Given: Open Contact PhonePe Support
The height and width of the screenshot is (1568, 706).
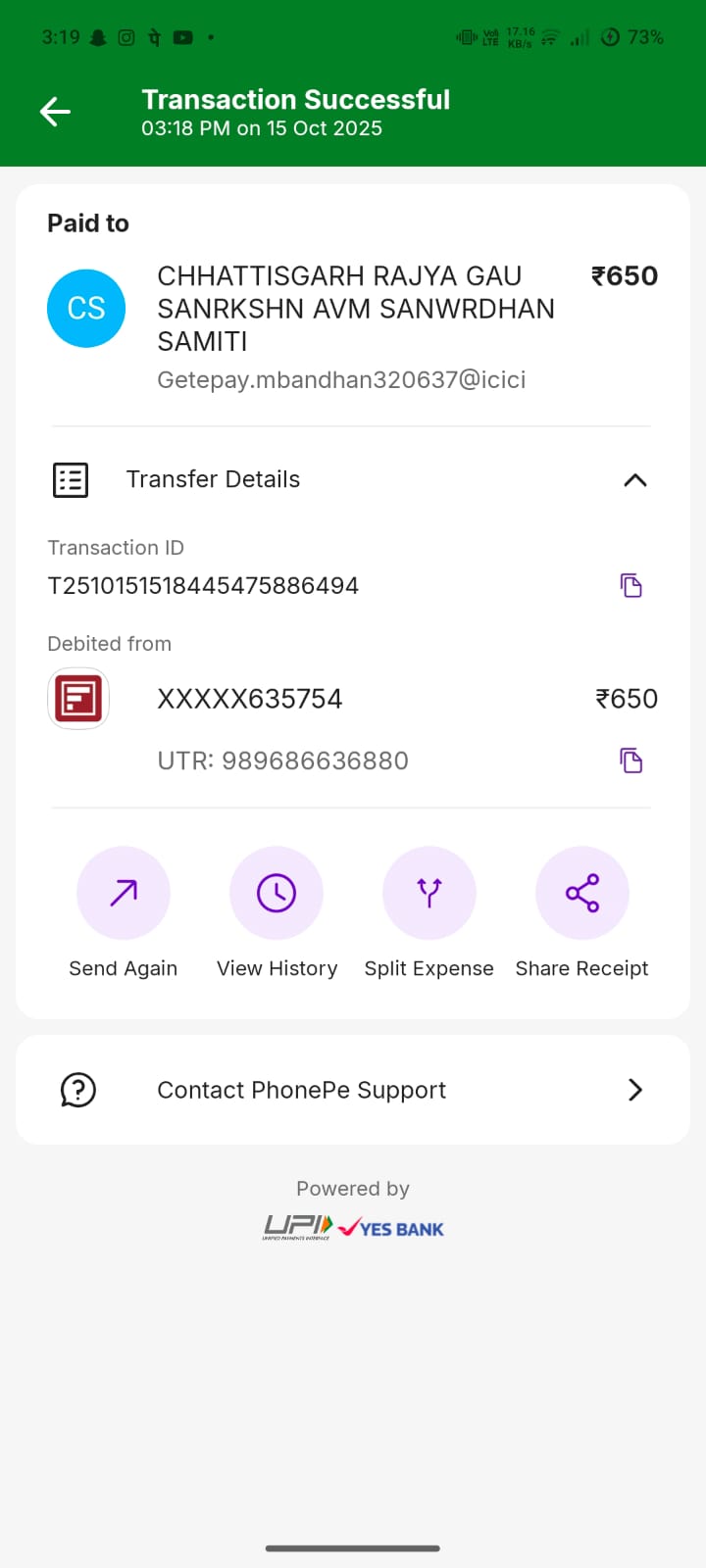Looking at the screenshot, I should (353, 1090).
